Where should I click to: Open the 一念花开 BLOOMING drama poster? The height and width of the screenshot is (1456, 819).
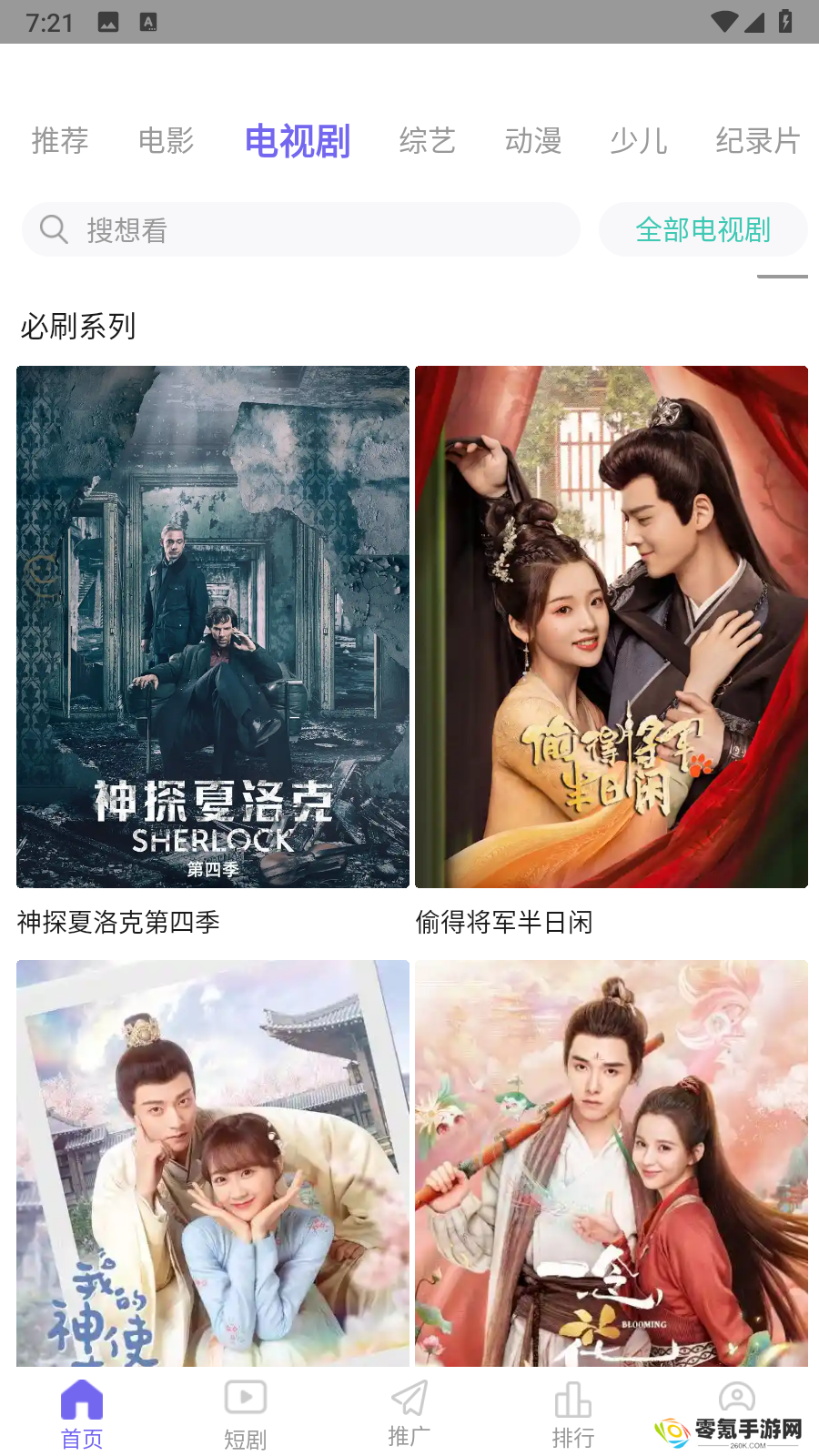[612, 1163]
